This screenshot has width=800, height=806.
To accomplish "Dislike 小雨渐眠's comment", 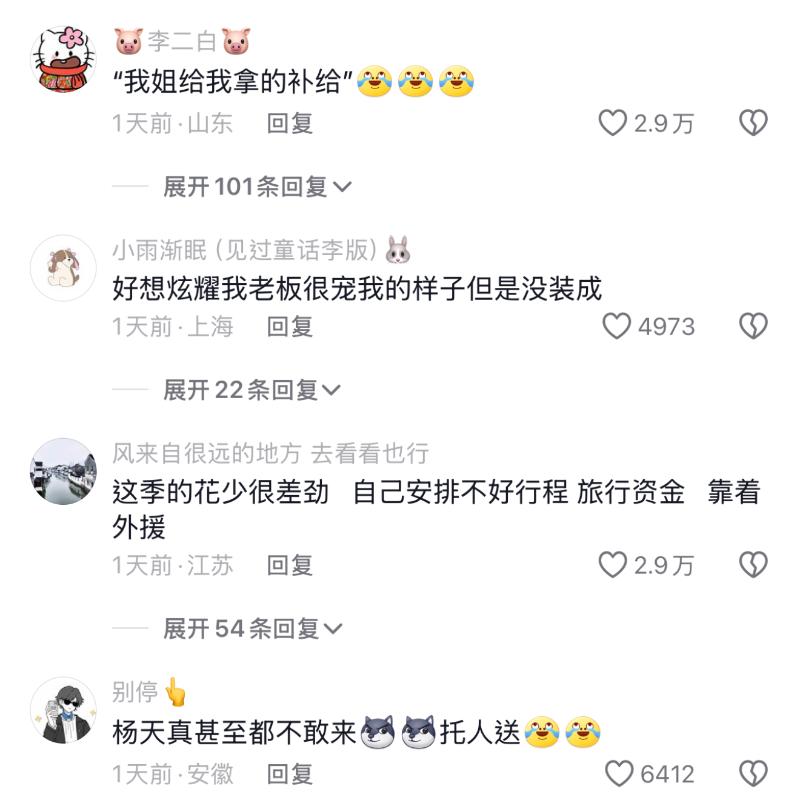I will click(x=752, y=326).
